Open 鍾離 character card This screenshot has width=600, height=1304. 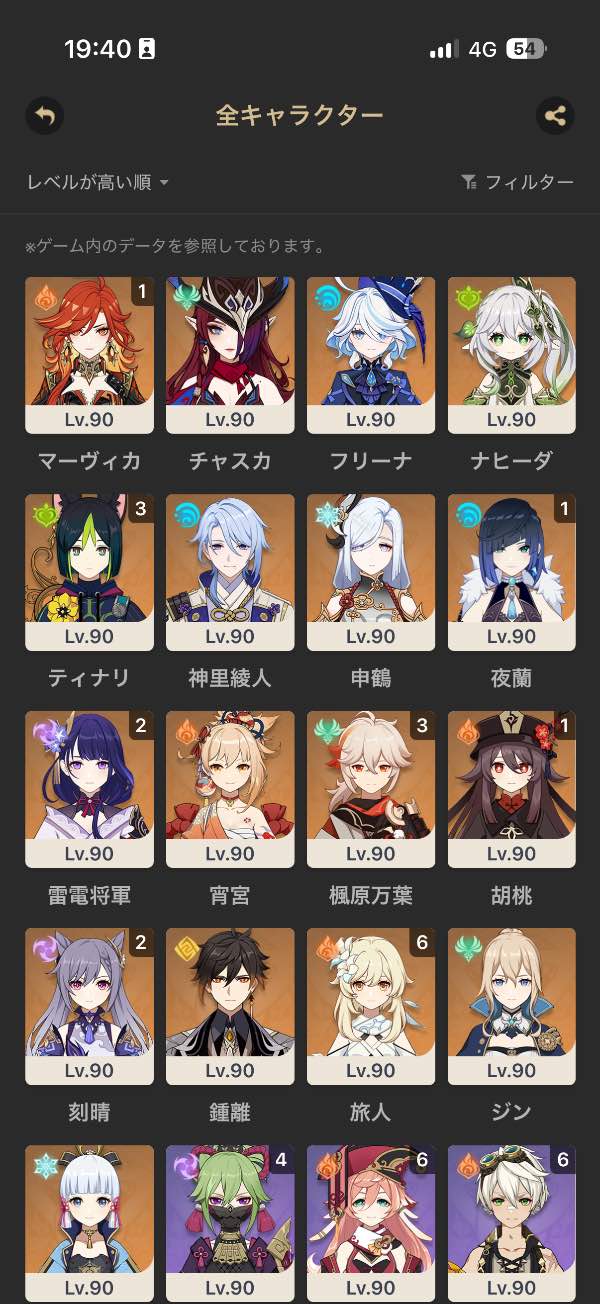[x=230, y=1006]
